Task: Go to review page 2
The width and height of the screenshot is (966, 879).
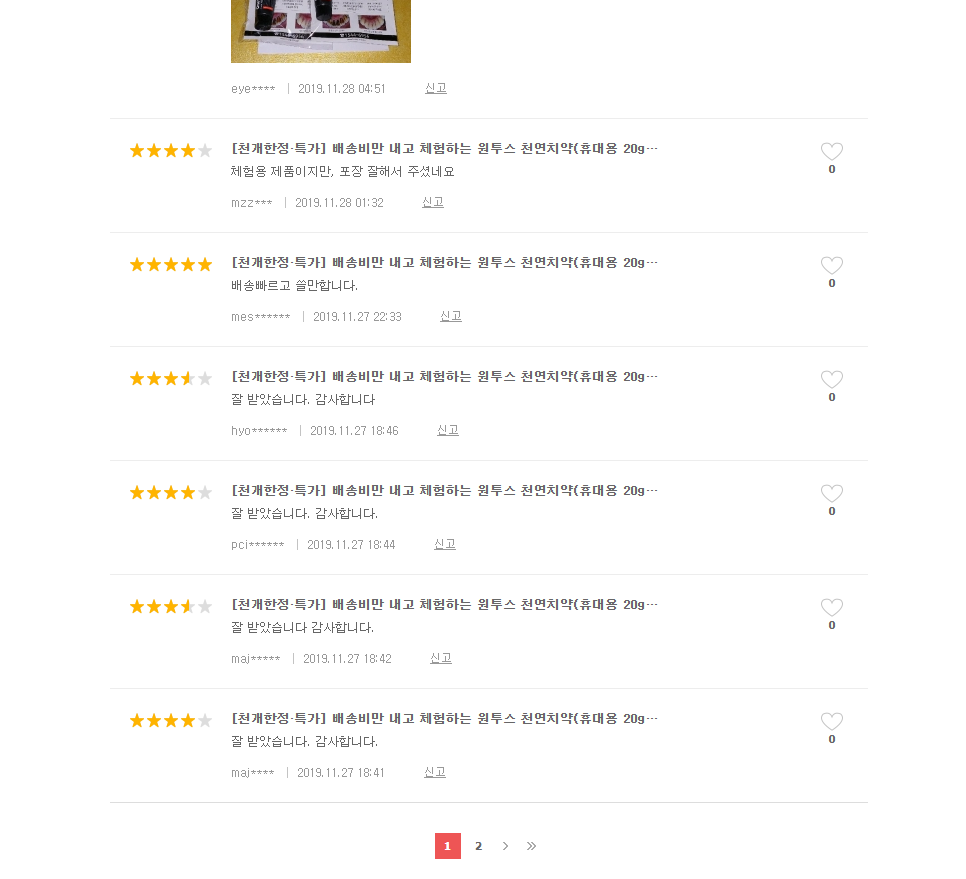Action: 478,846
